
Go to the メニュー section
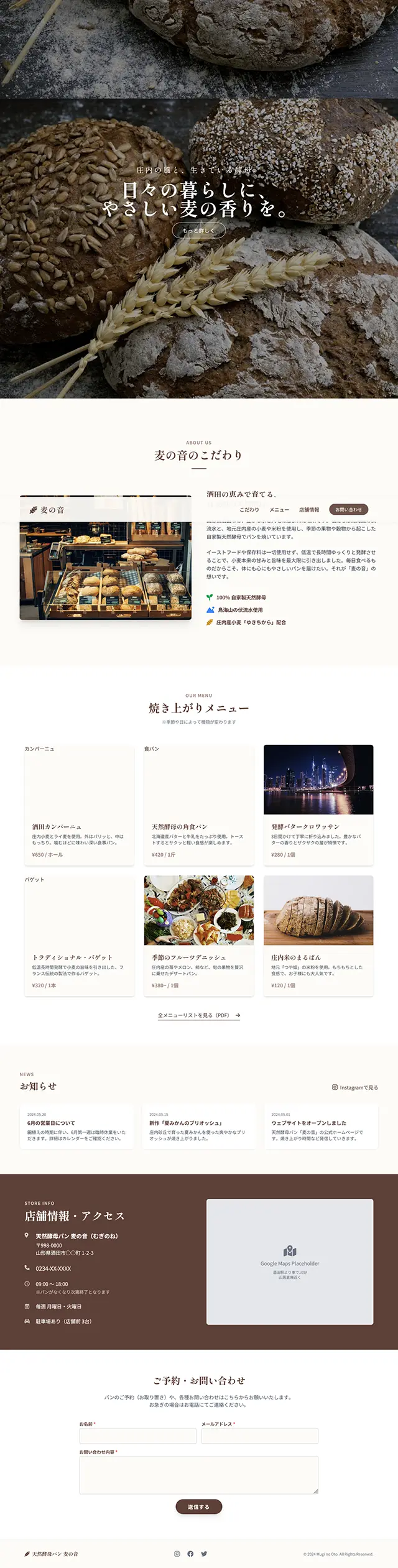279,509
